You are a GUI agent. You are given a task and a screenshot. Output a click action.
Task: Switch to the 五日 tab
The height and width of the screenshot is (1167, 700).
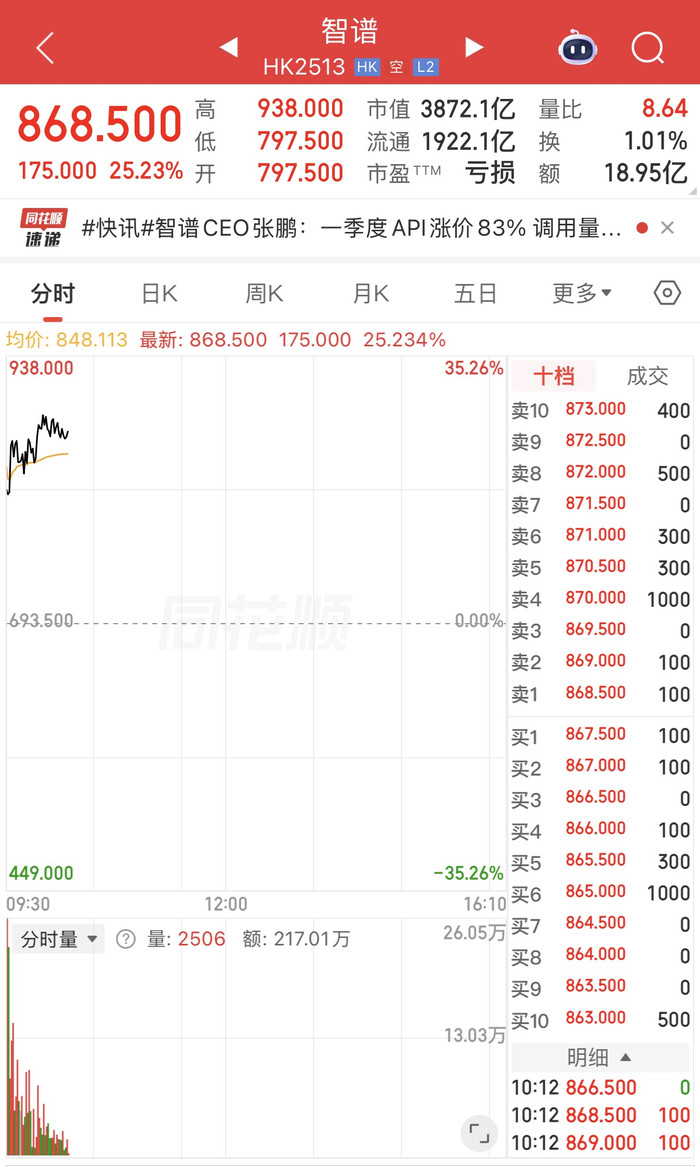coord(475,293)
